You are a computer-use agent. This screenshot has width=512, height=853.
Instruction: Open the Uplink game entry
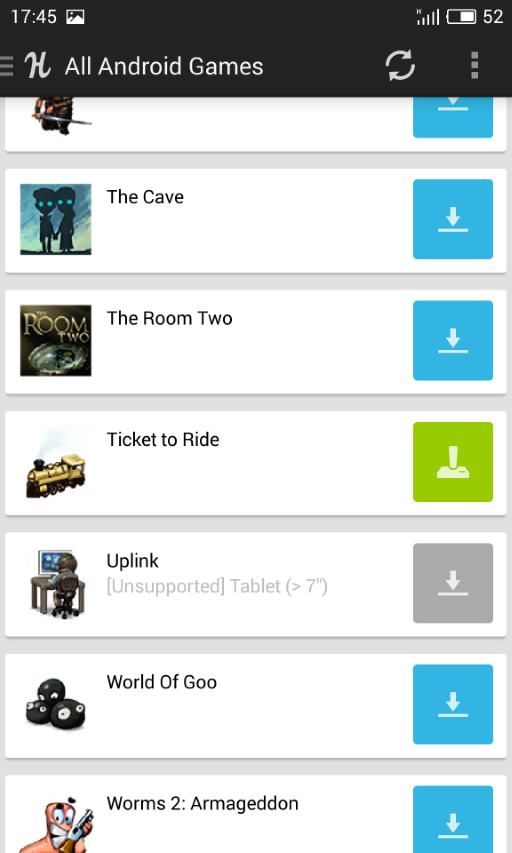[208, 585]
